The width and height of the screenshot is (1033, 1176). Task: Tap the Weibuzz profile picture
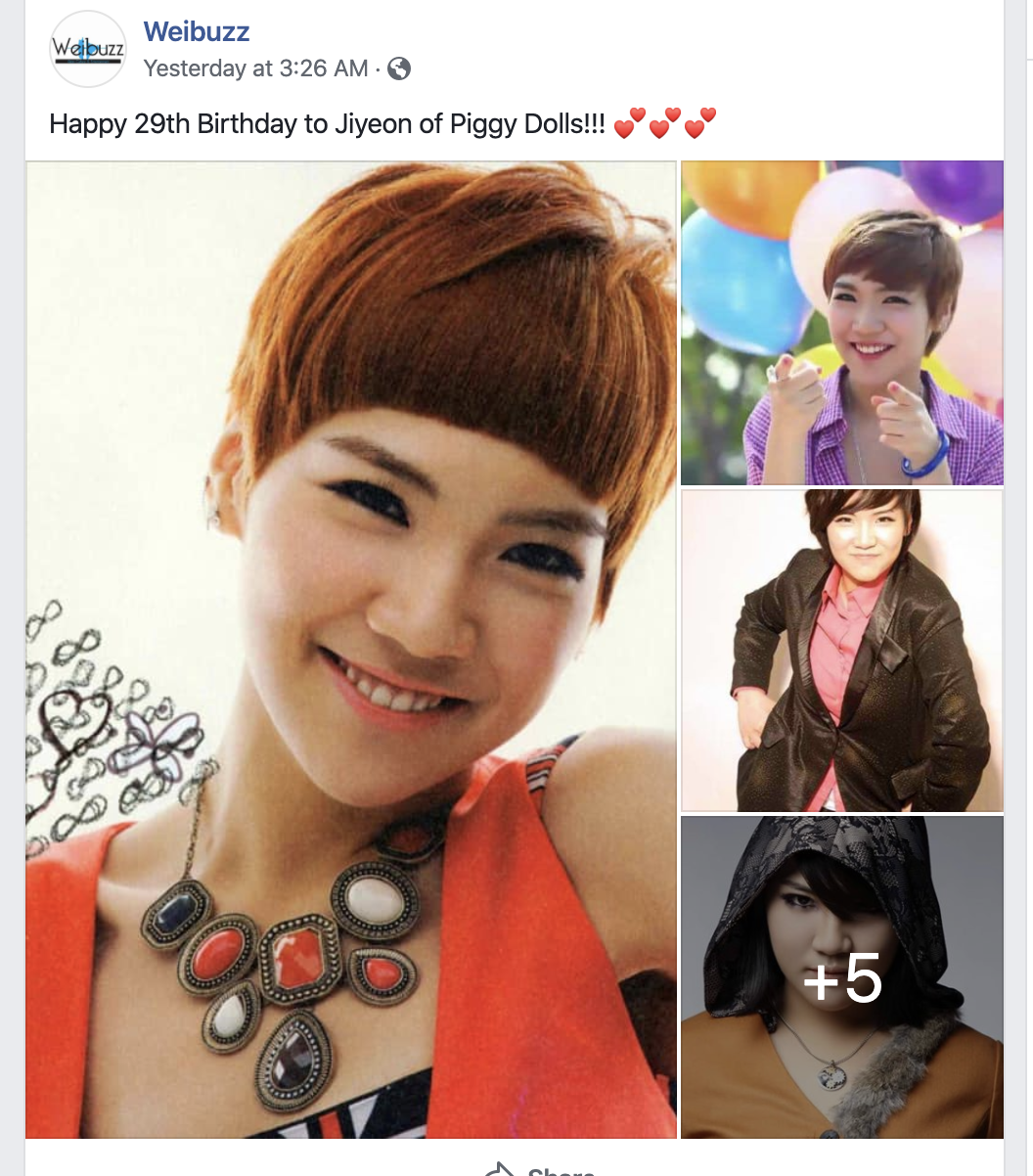pyautogui.click(x=88, y=49)
